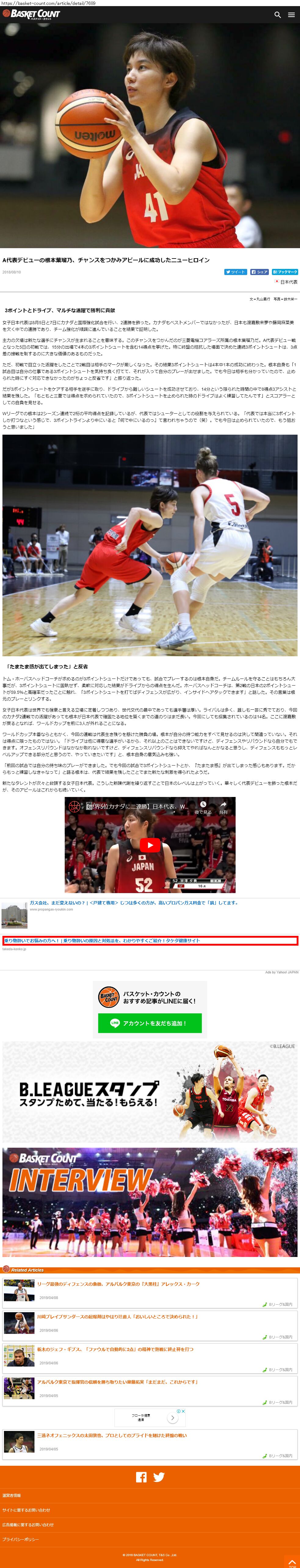300x1568 pixels.
Task: Open the アレックス・カーク related article
Action: point(118,1284)
